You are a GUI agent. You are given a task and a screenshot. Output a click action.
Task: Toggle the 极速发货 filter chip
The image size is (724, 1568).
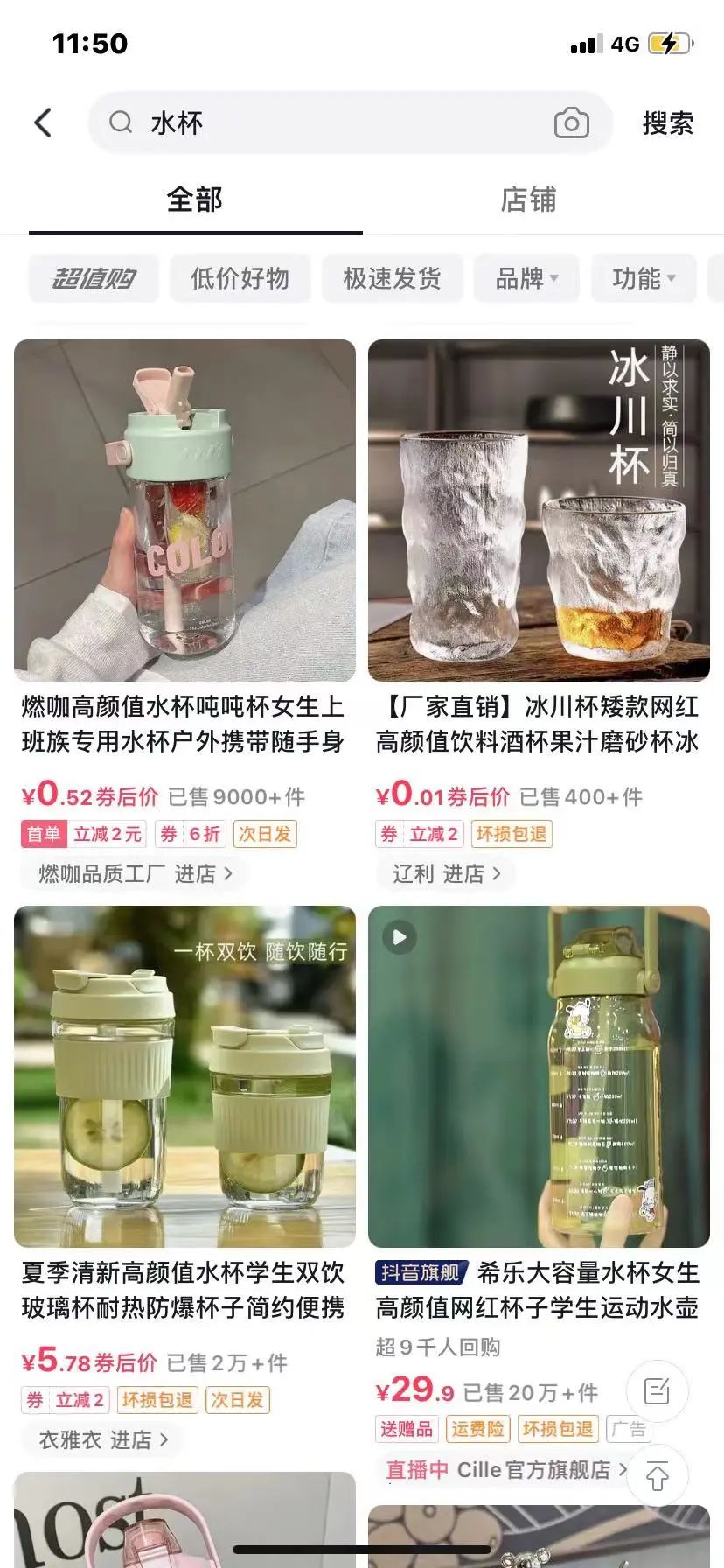[x=393, y=277]
